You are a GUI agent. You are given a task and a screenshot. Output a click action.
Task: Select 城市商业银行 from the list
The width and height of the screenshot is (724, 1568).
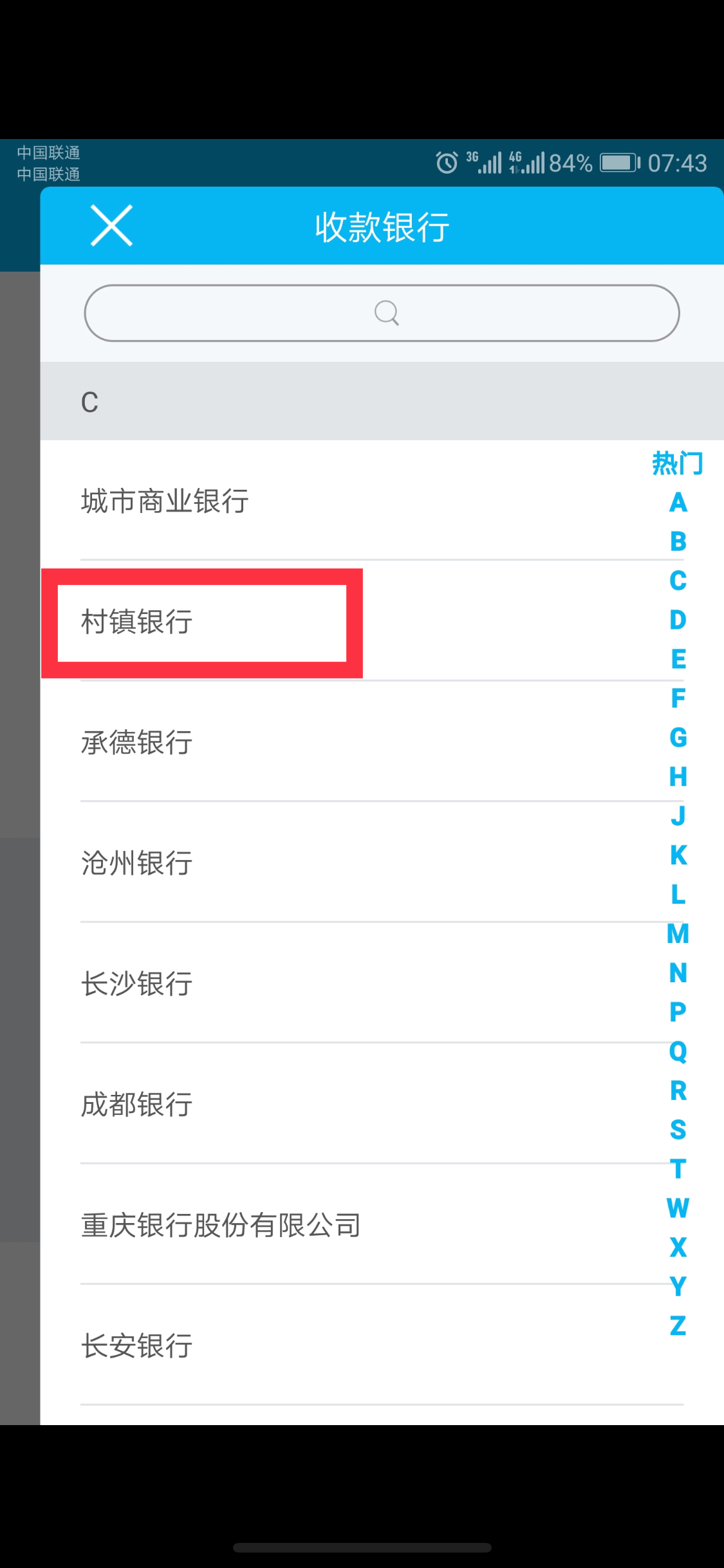(x=382, y=501)
